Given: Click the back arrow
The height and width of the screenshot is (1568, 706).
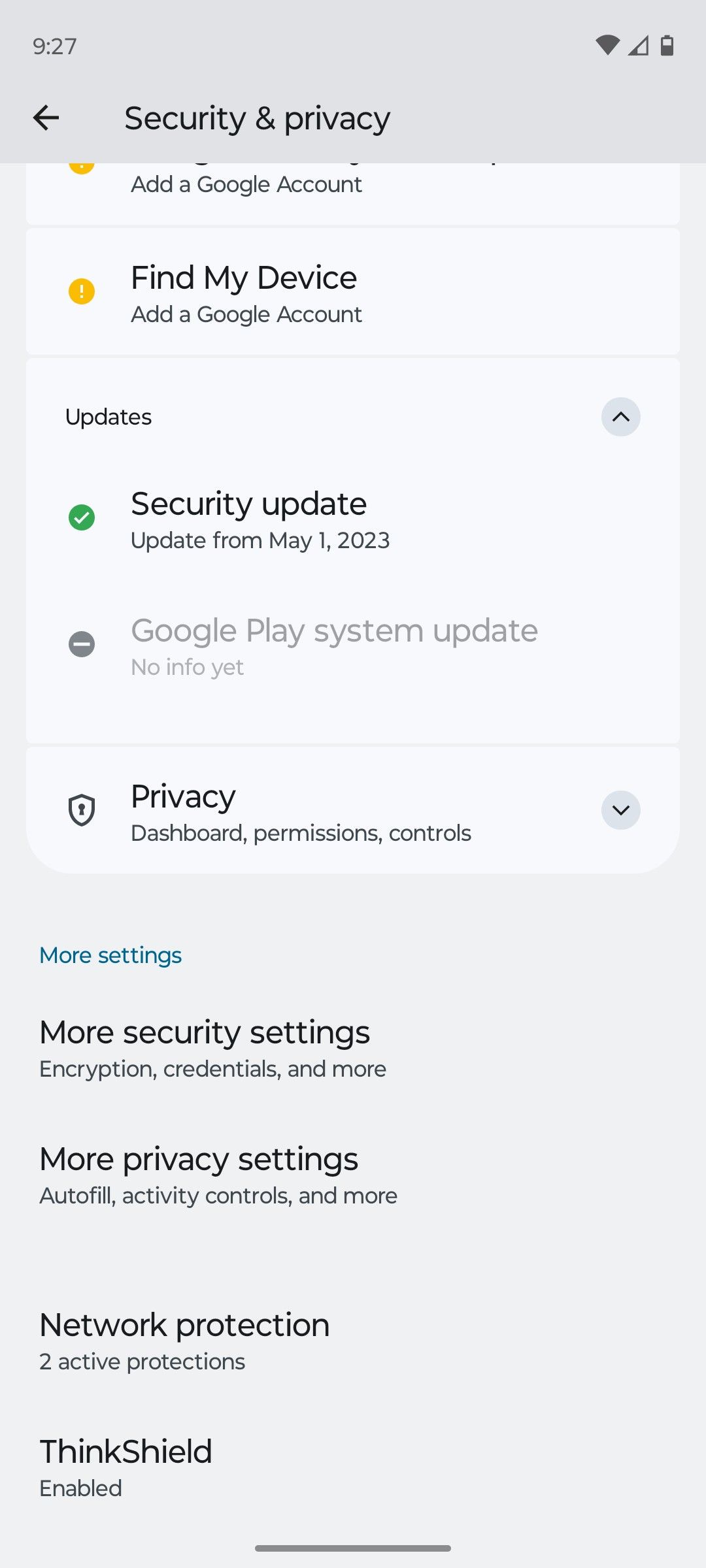Looking at the screenshot, I should tap(46, 118).
